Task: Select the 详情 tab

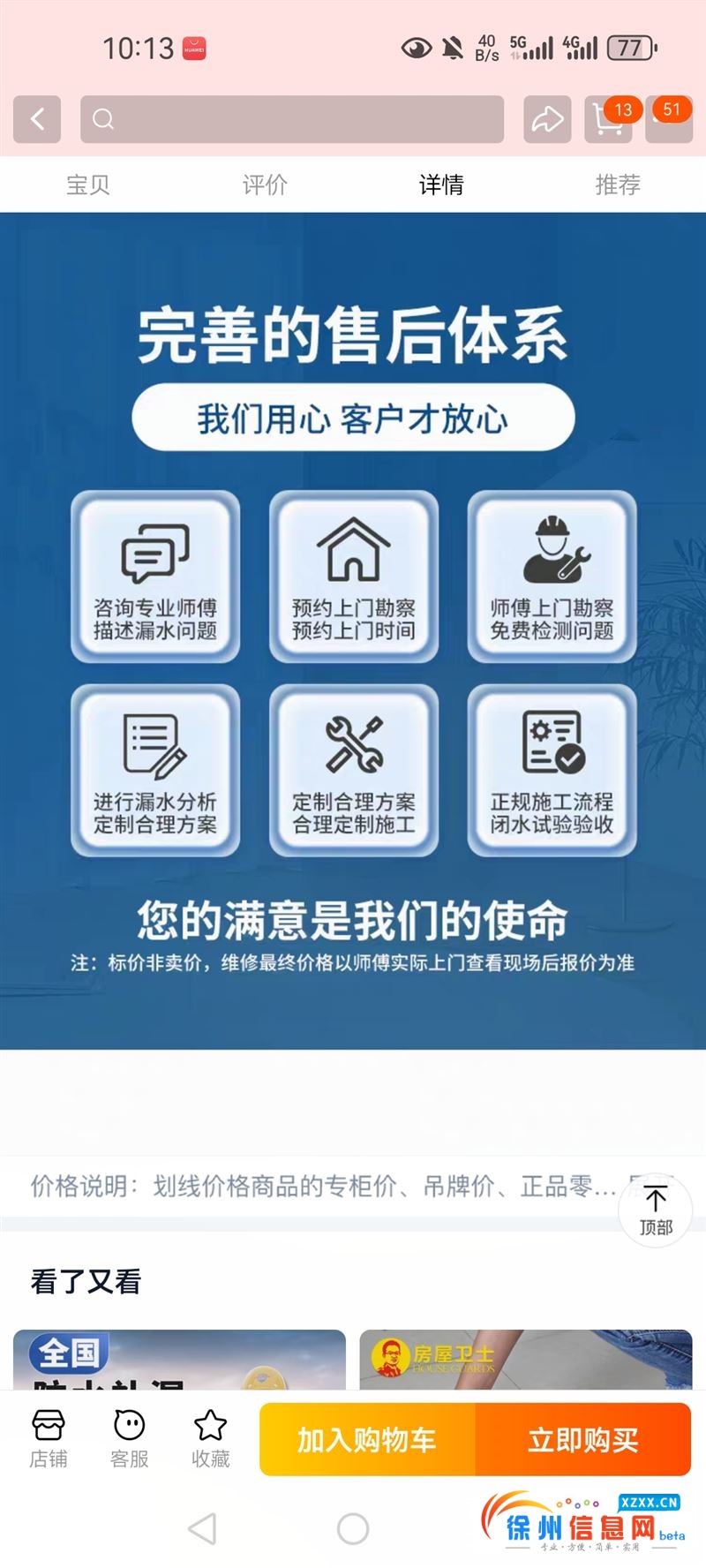Action: pyautogui.click(x=441, y=185)
